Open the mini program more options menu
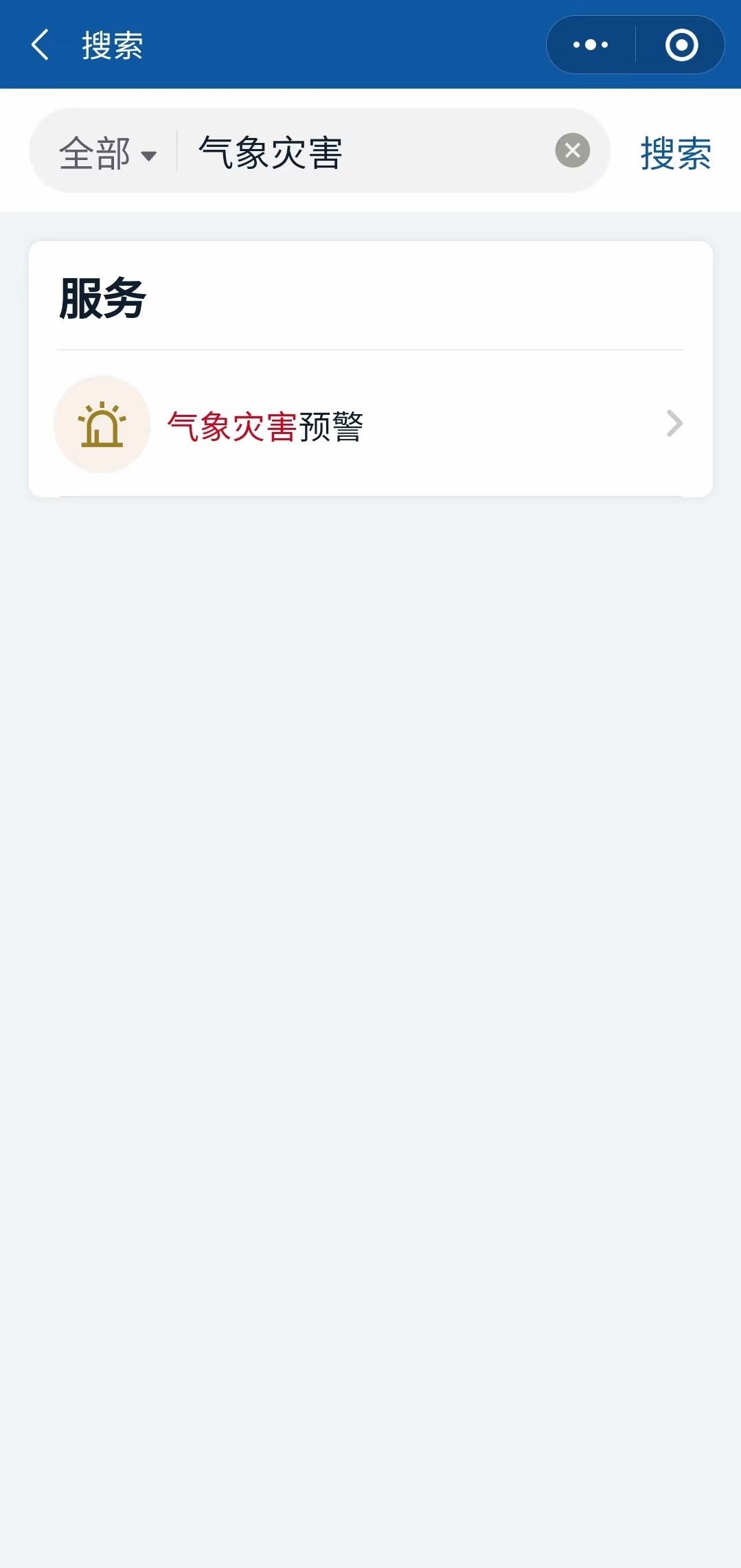The image size is (741, 1568). tap(591, 45)
